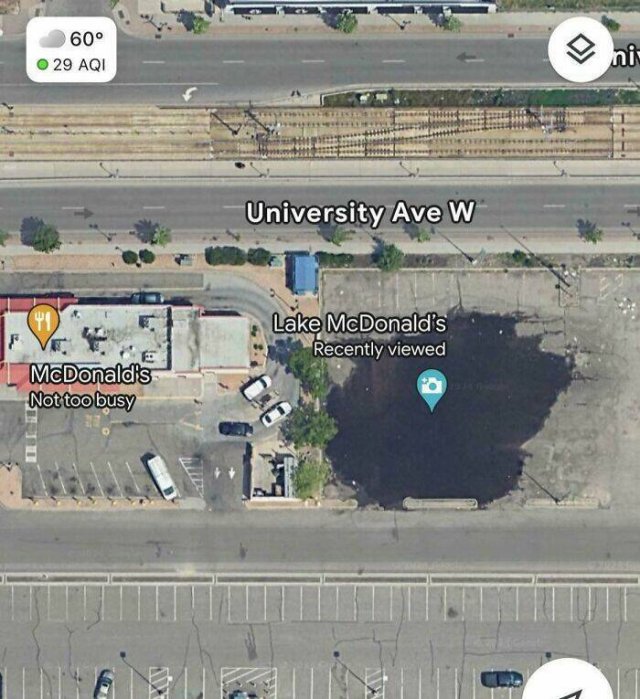Open the weather and AQI widget
Viewport: 640px width, 699px height.
click(71, 50)
